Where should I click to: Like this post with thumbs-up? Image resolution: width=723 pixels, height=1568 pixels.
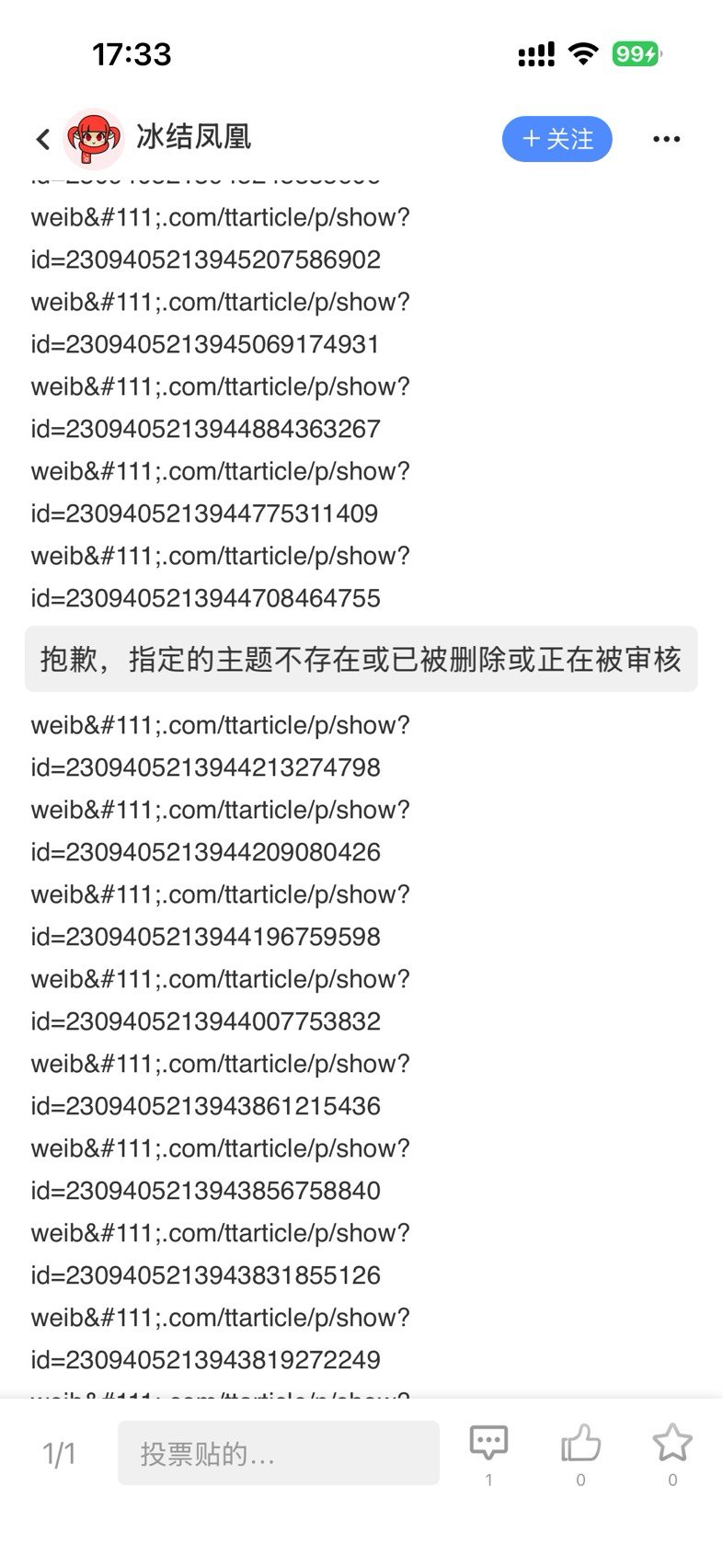(x=580, y=1444)
